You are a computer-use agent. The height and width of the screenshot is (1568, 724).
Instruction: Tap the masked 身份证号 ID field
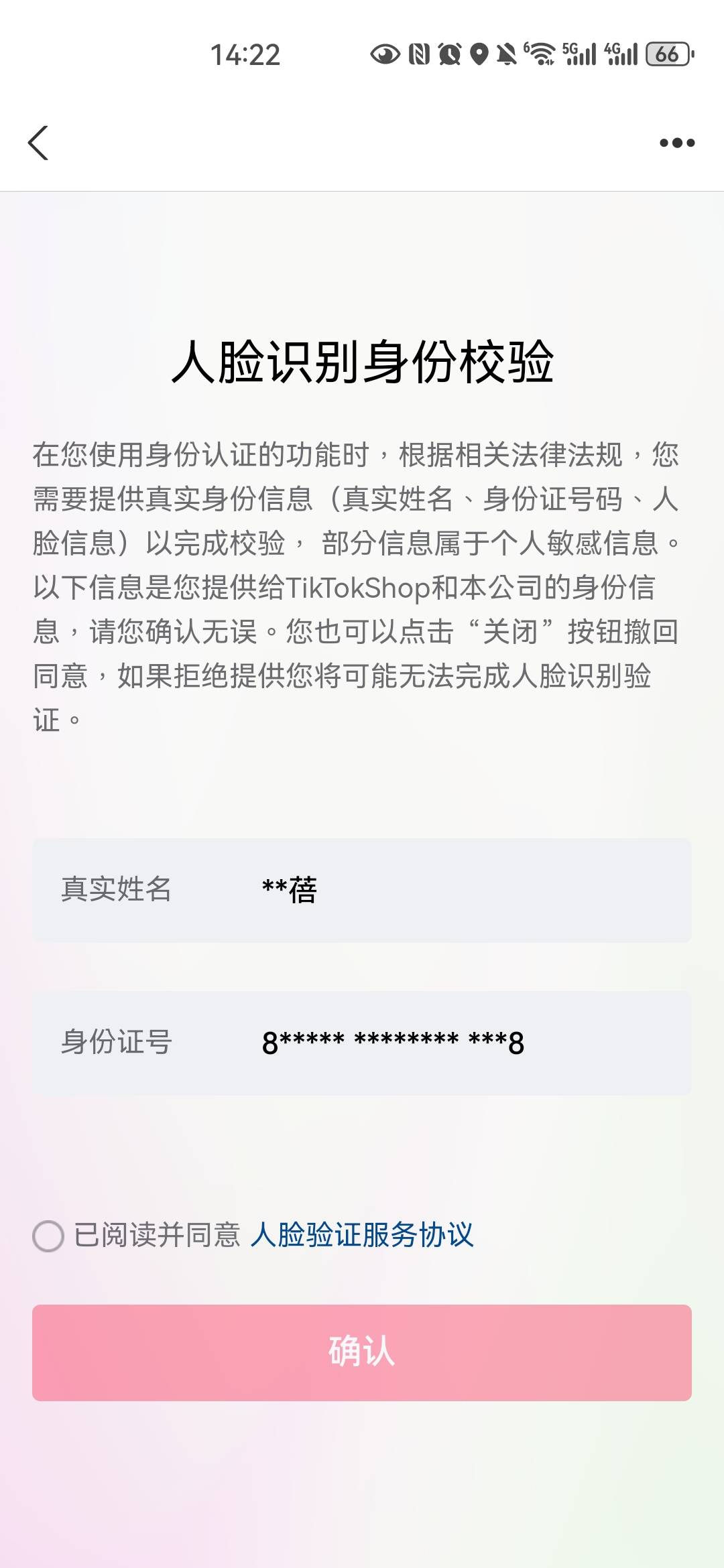[x=362, y=1043]
